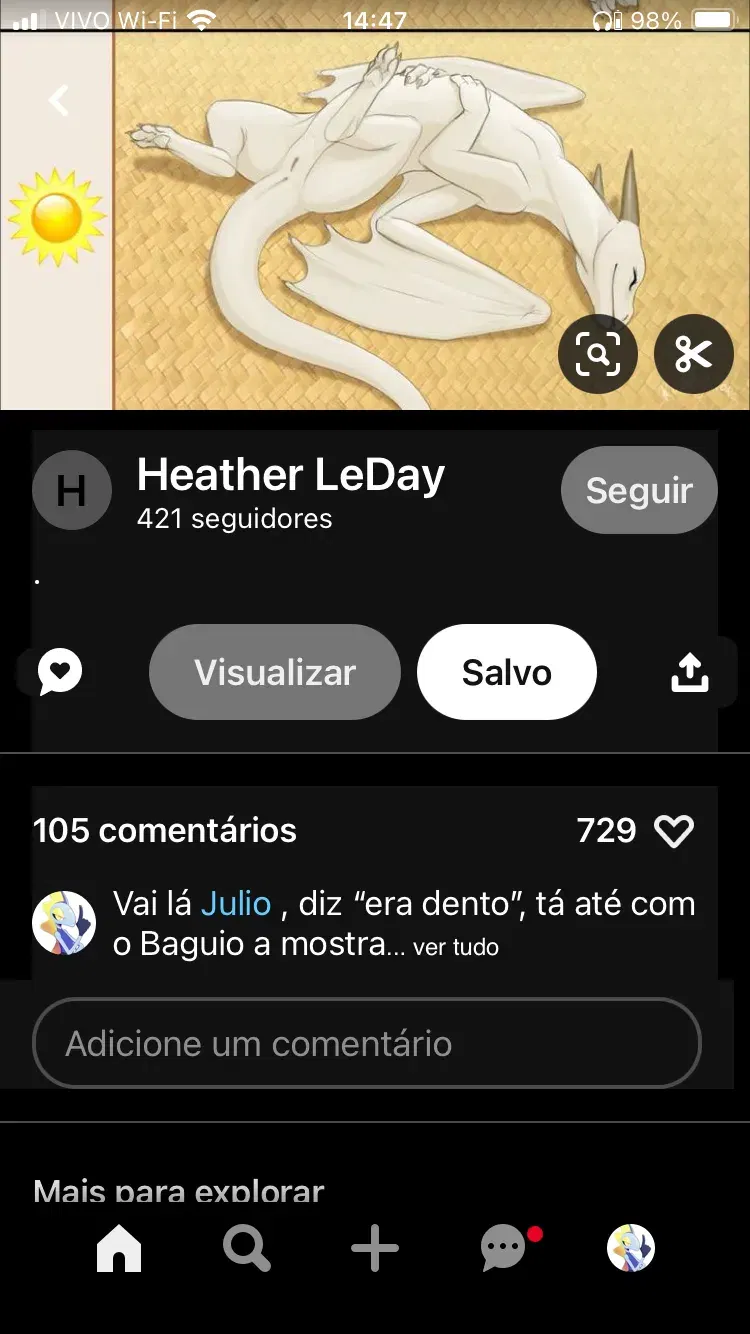Viewport: 750px width, 1334px height.
Task: Share this pin
Action: (x=689, y=672)
